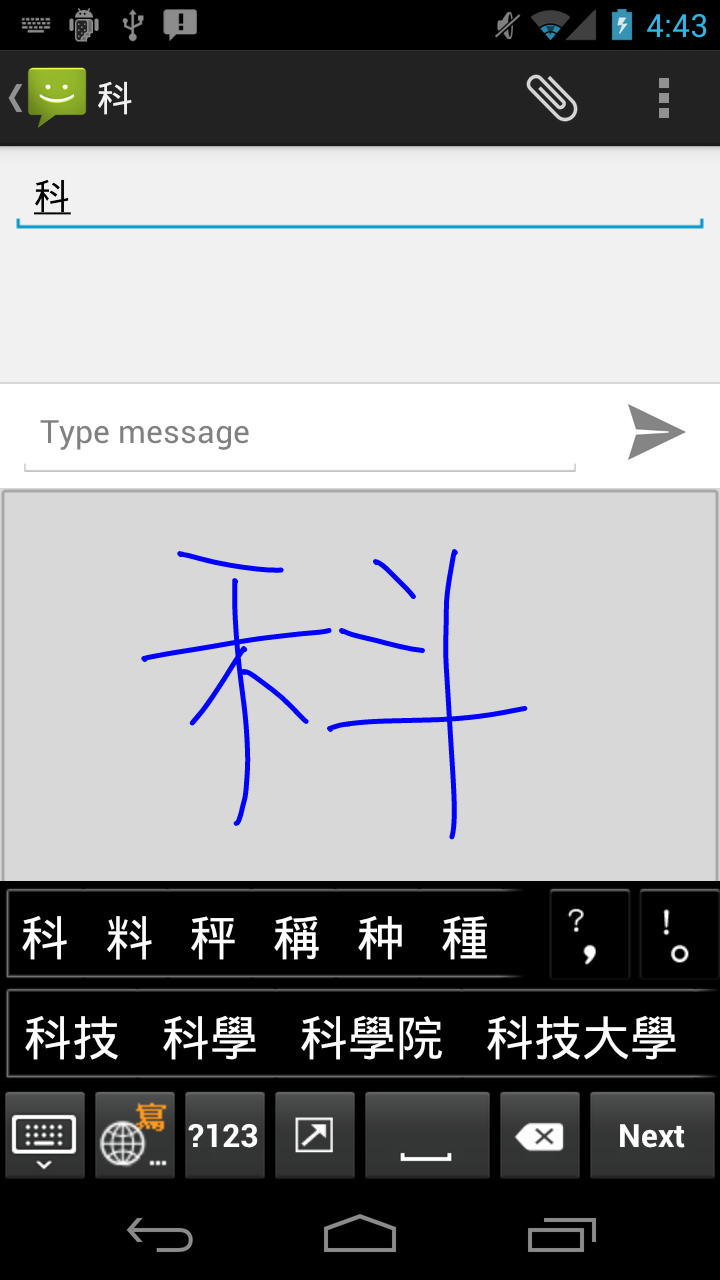Change input language with the globe key
720x1280 pixels.
point(134,1136)
